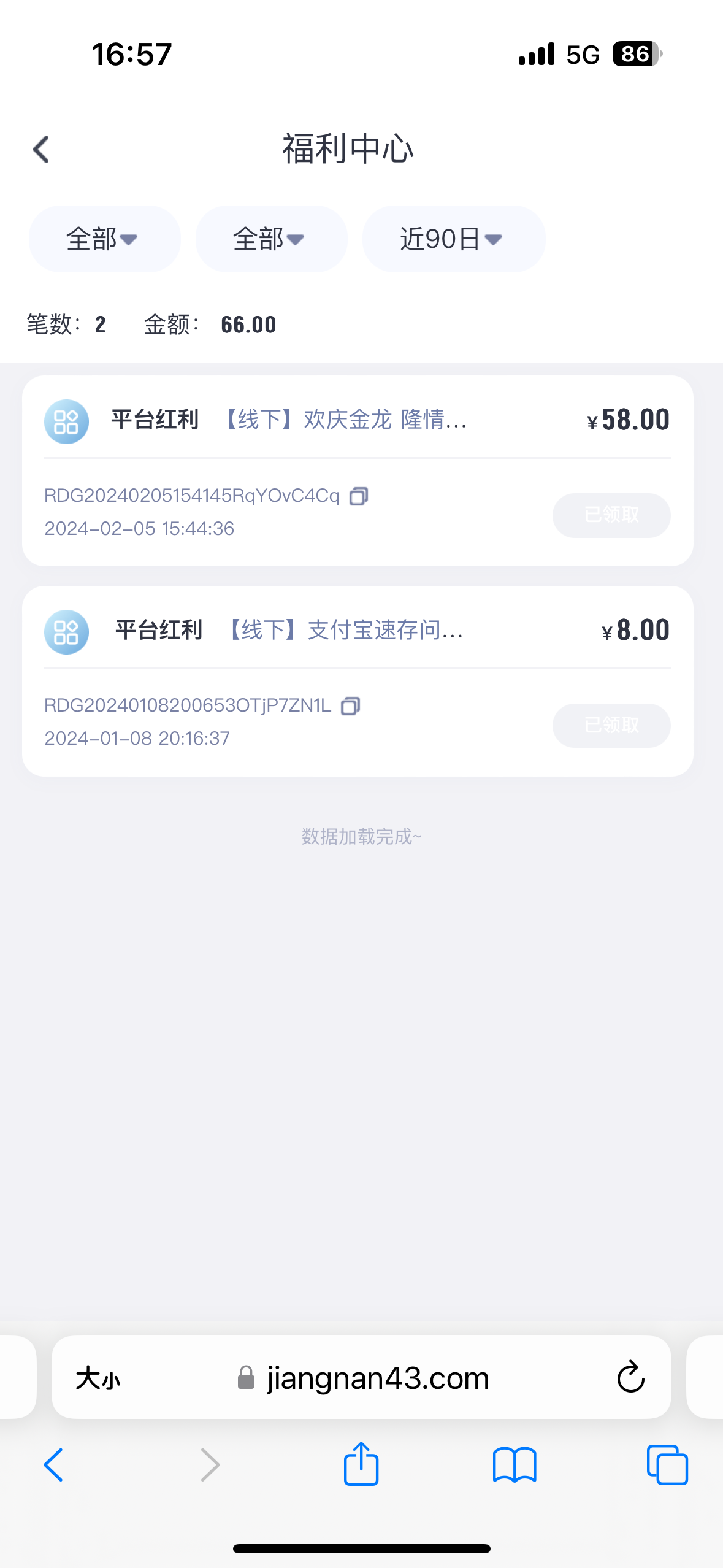Navigate back in Safari browser history
Image resolution: width=723 pixels, height=1568 pixels.
(x=54, y=1465)
